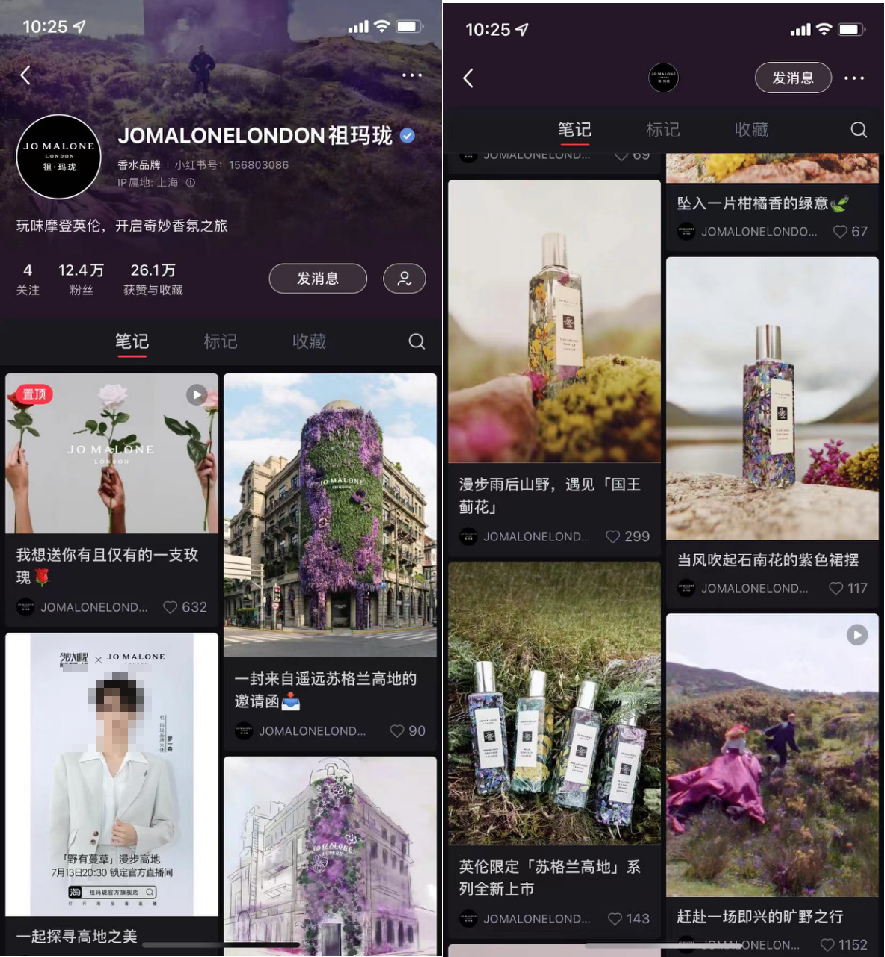Open the post 漫步雨后山野，遇见「国王蓟花」

tap(554, 321)
